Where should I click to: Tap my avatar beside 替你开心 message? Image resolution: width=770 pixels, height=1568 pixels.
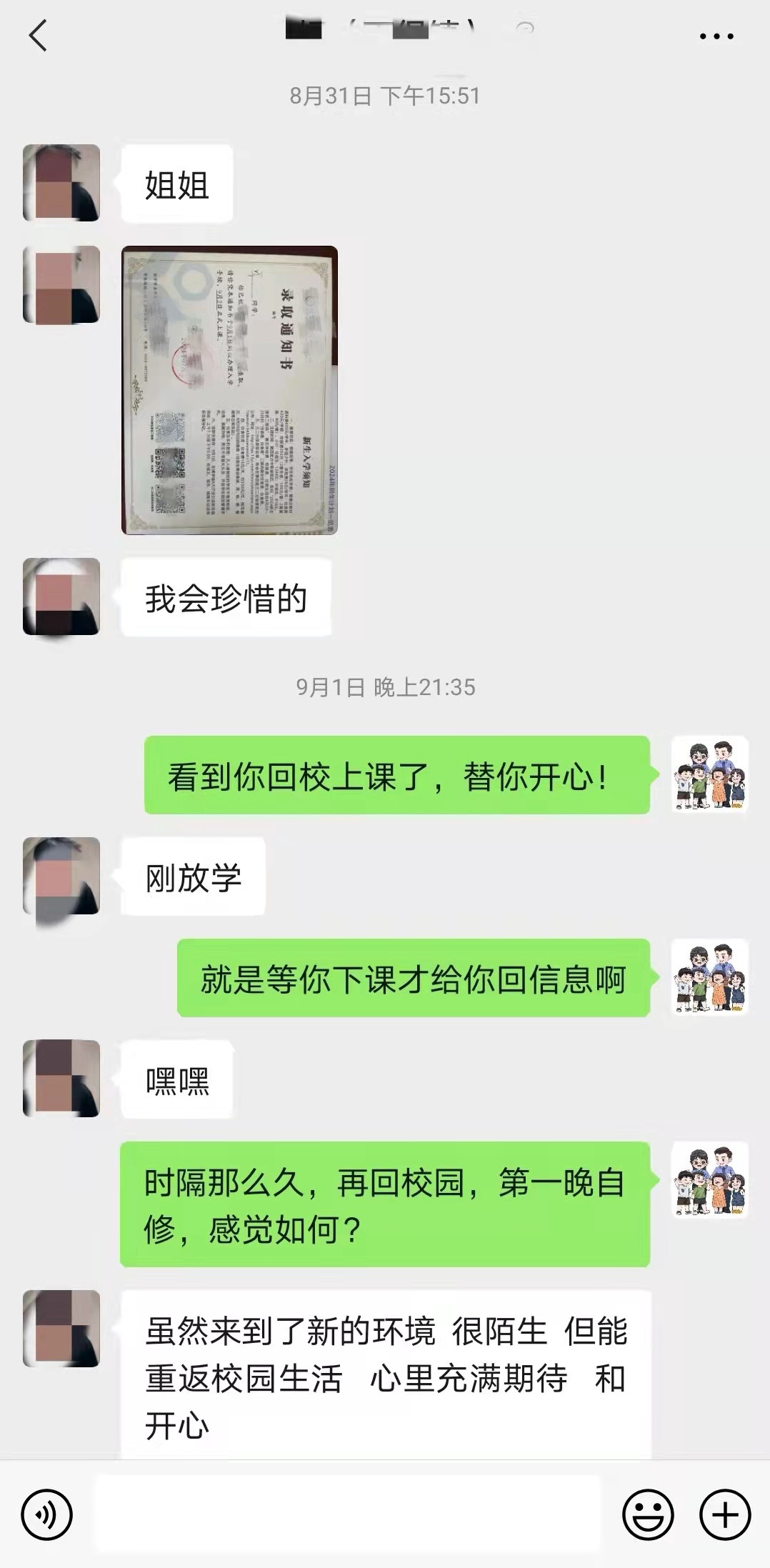point(709,774)
